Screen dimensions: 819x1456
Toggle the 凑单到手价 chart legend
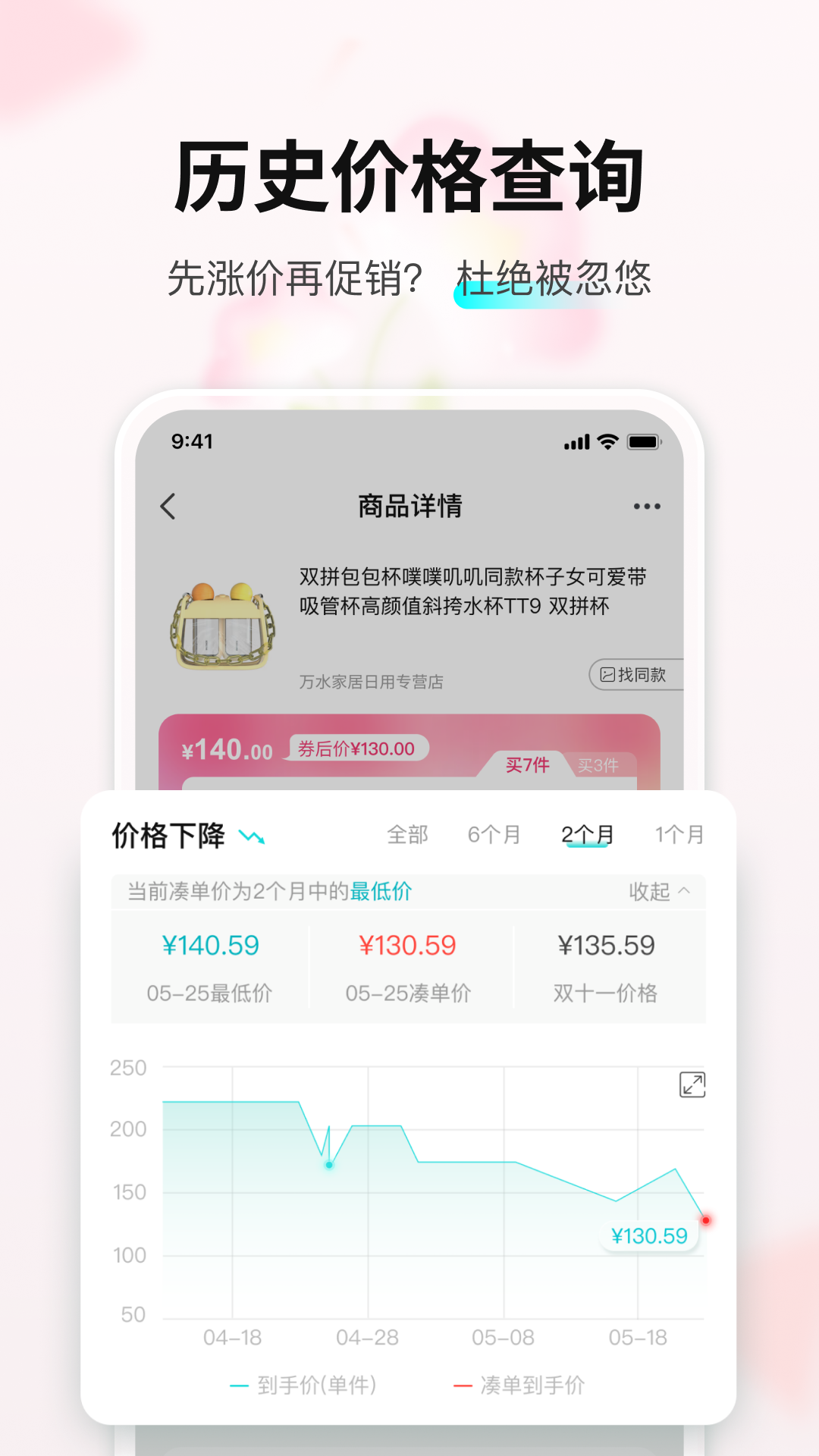(x=523, y=1383)
